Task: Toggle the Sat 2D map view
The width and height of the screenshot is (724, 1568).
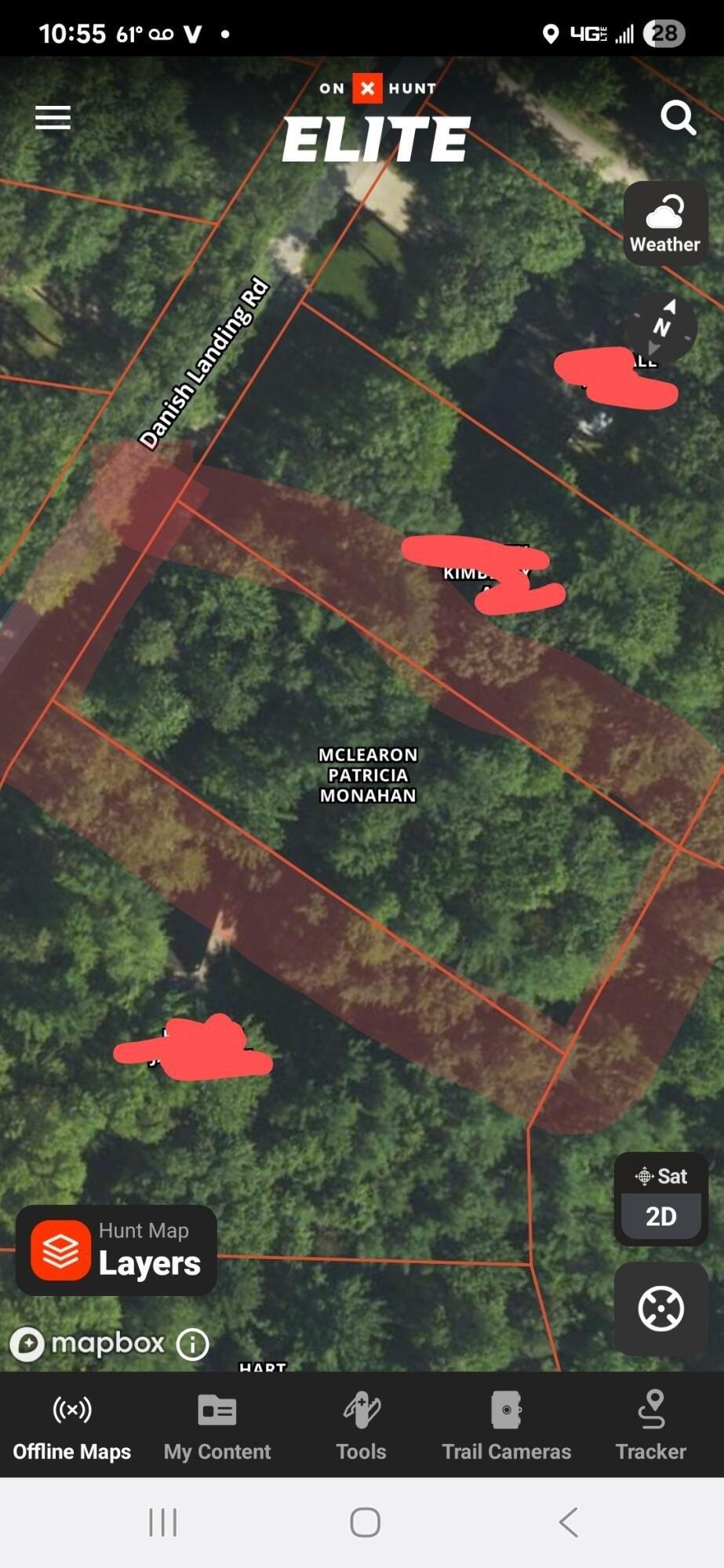Action: pyautogui.click(x=660, y=1199)
